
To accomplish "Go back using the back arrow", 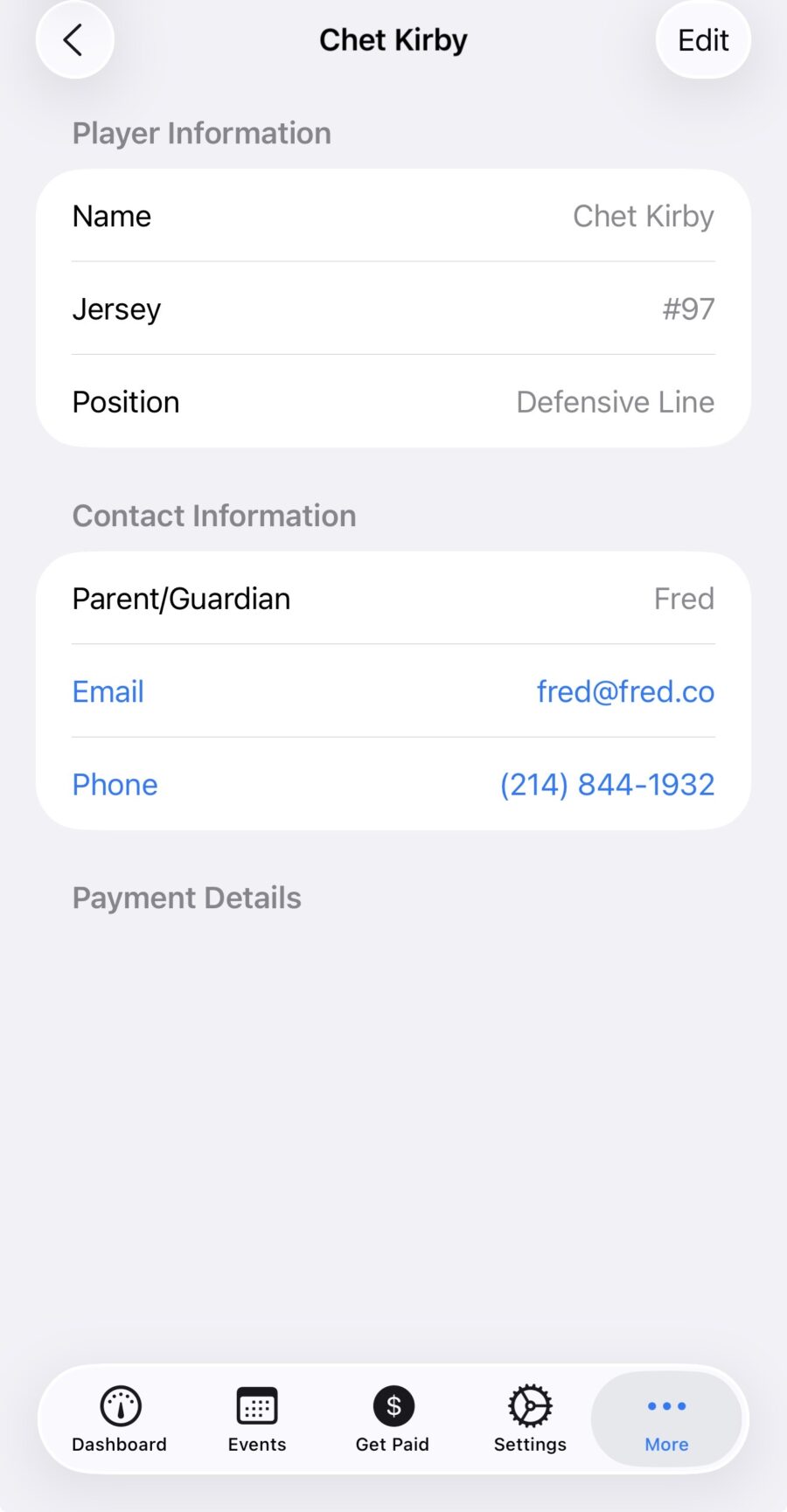I will [74, 40].
